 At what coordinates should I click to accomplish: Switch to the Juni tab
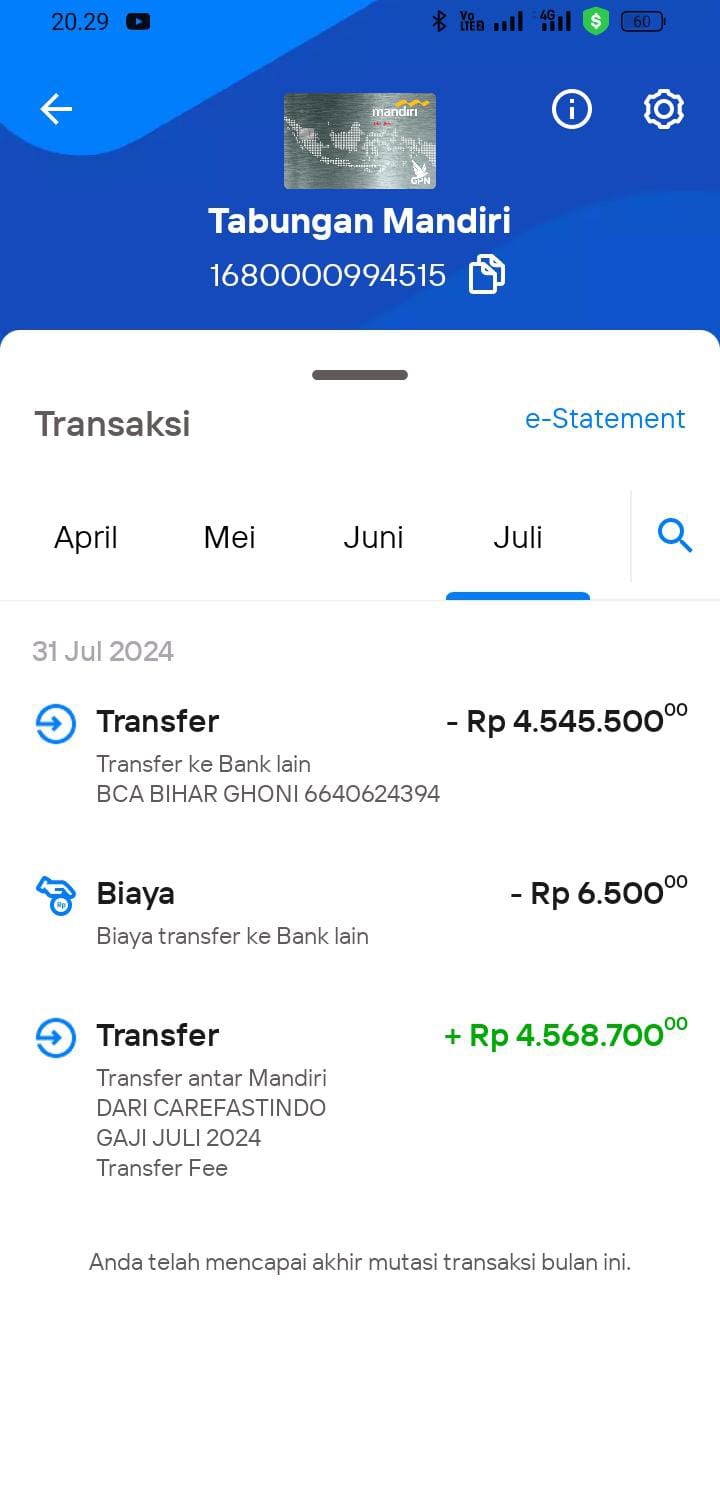point(374,537)
